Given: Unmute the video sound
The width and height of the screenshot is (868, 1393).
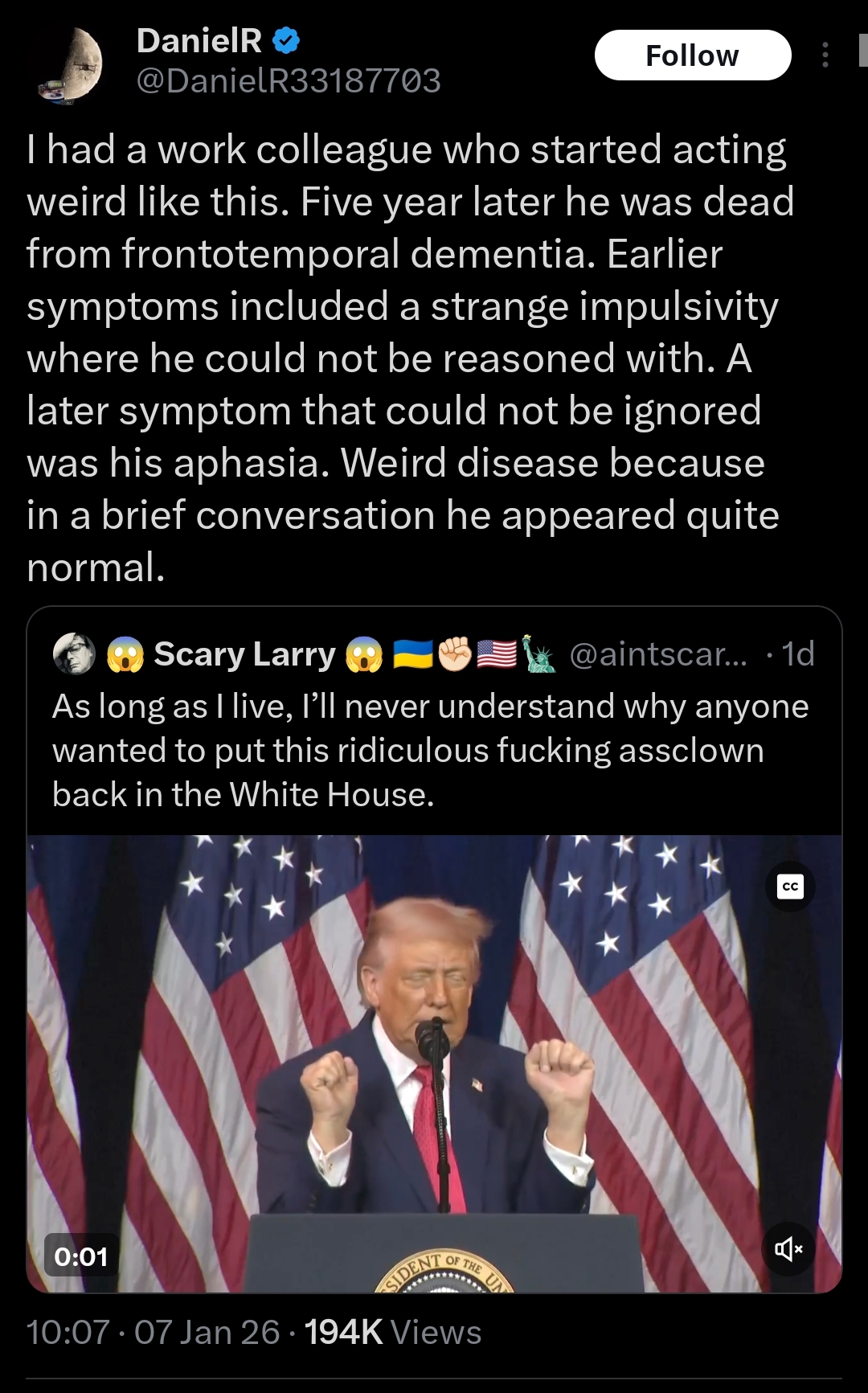Looking at the screenshot, I should point(788,1248).
